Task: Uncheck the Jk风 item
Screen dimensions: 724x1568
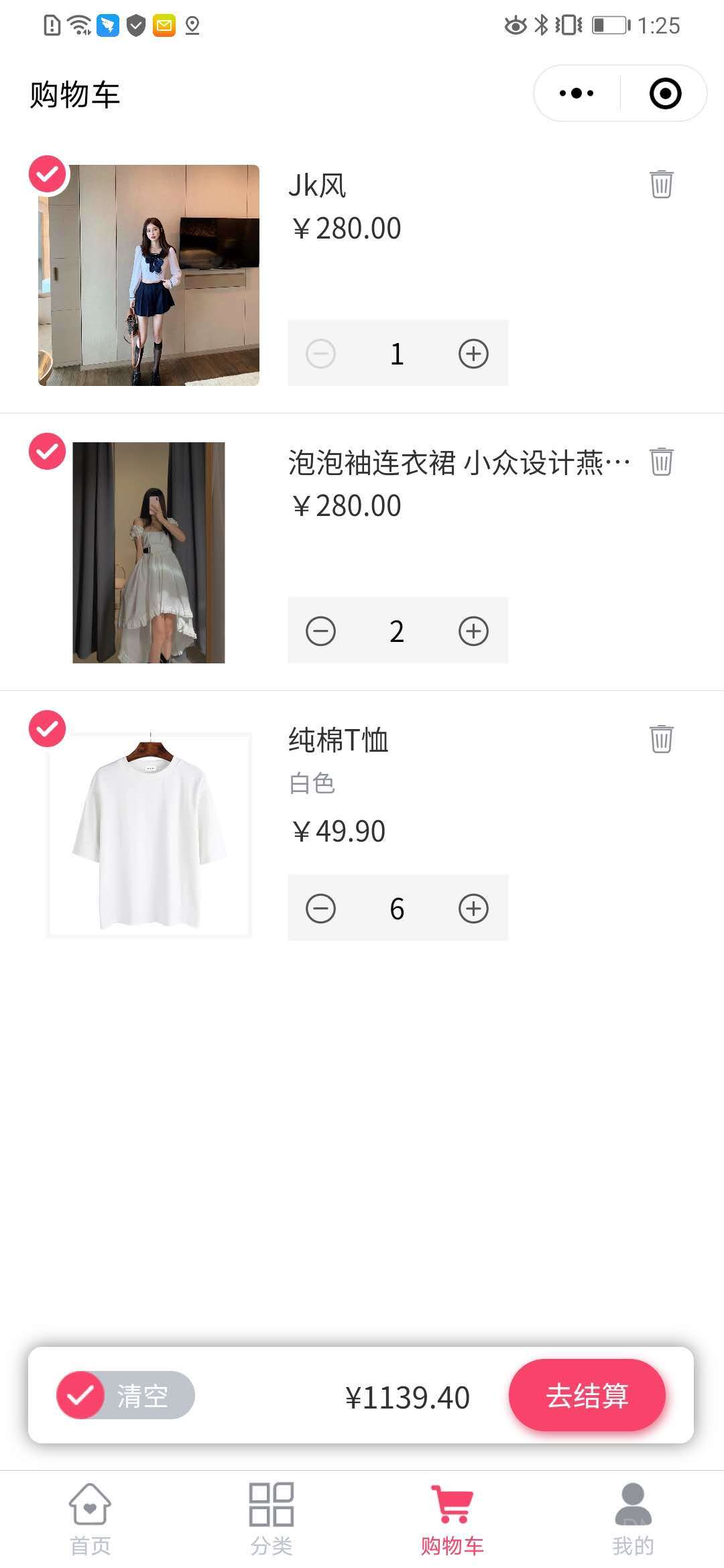Action: coord(48,174)
